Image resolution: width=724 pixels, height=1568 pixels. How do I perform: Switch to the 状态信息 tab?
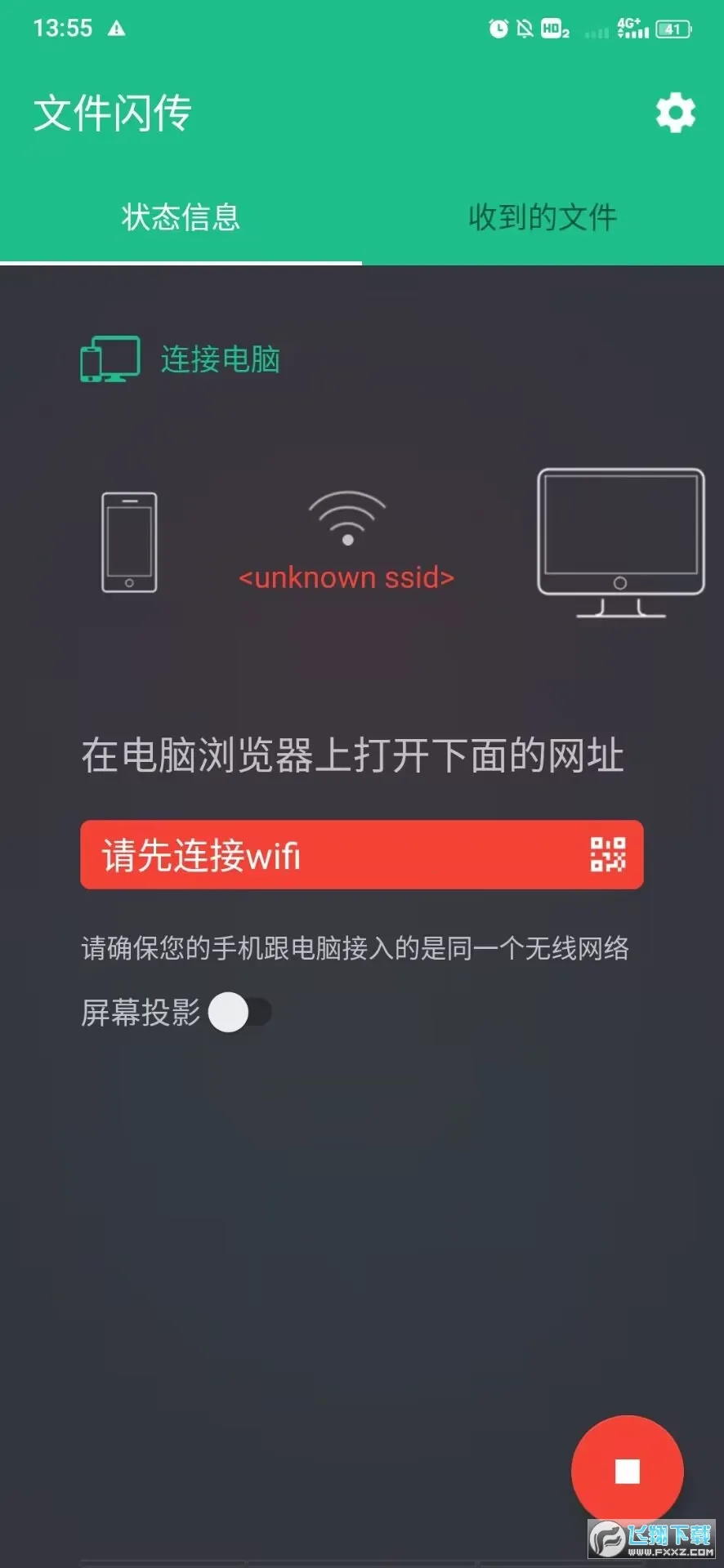(x=181, y=217)
